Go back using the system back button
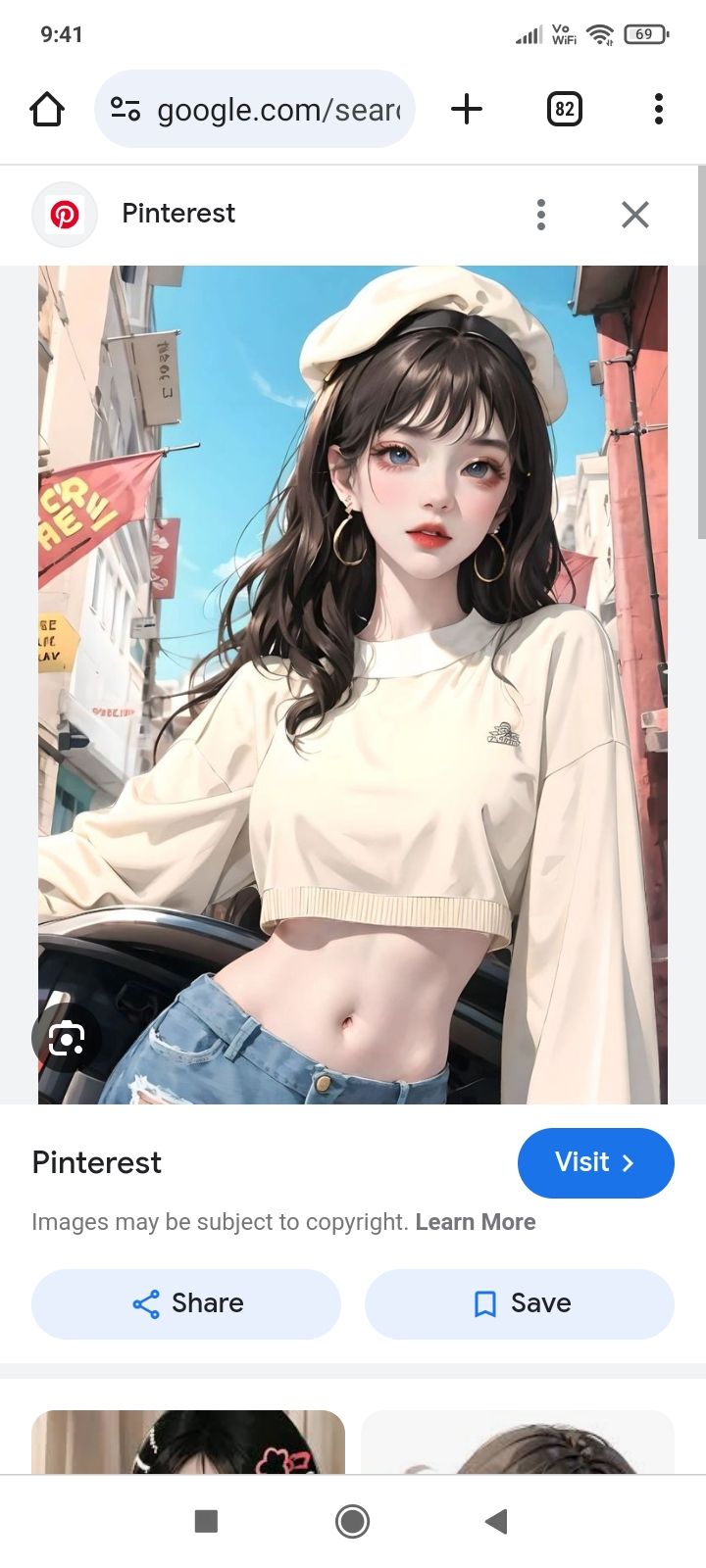The width and height of the screenshot is (706, 1568). coord(496,1521)
